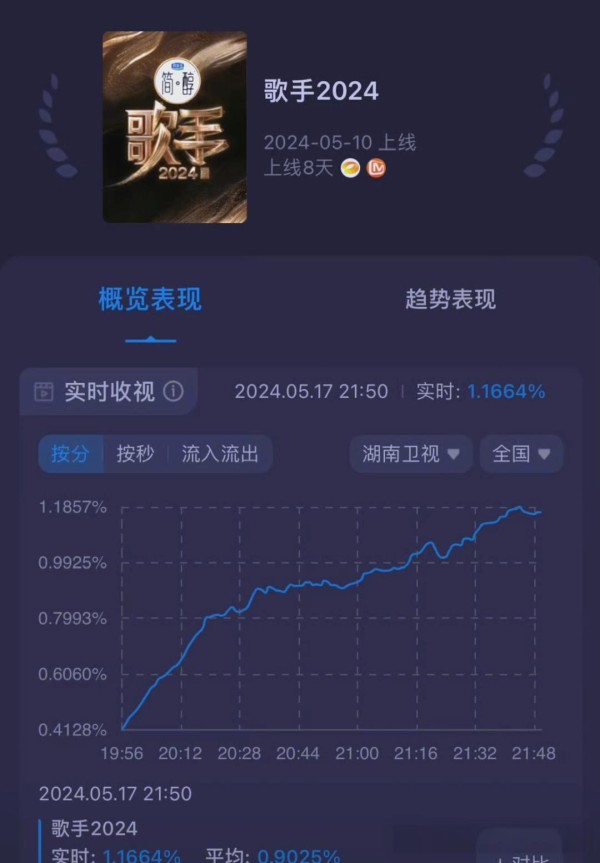Select the 按分 segment
Image resolution: width=600 pixels, height=863 pixels.
tap(71, 453)
